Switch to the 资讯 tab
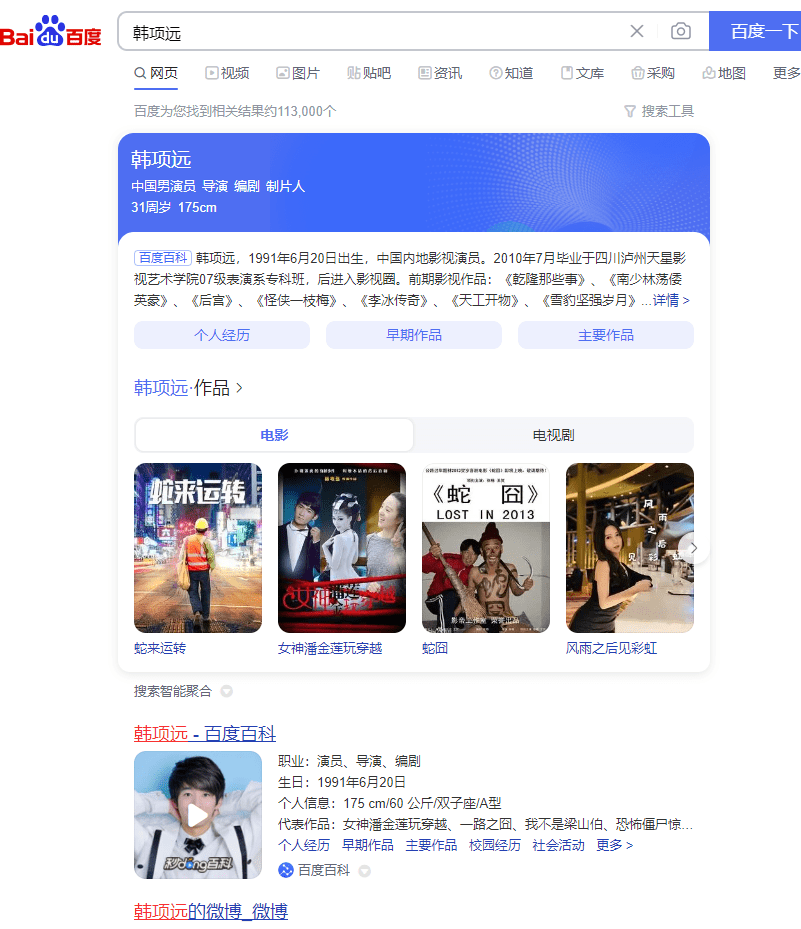This screenshot has height=929, width=801. click(x=440, y=73)
